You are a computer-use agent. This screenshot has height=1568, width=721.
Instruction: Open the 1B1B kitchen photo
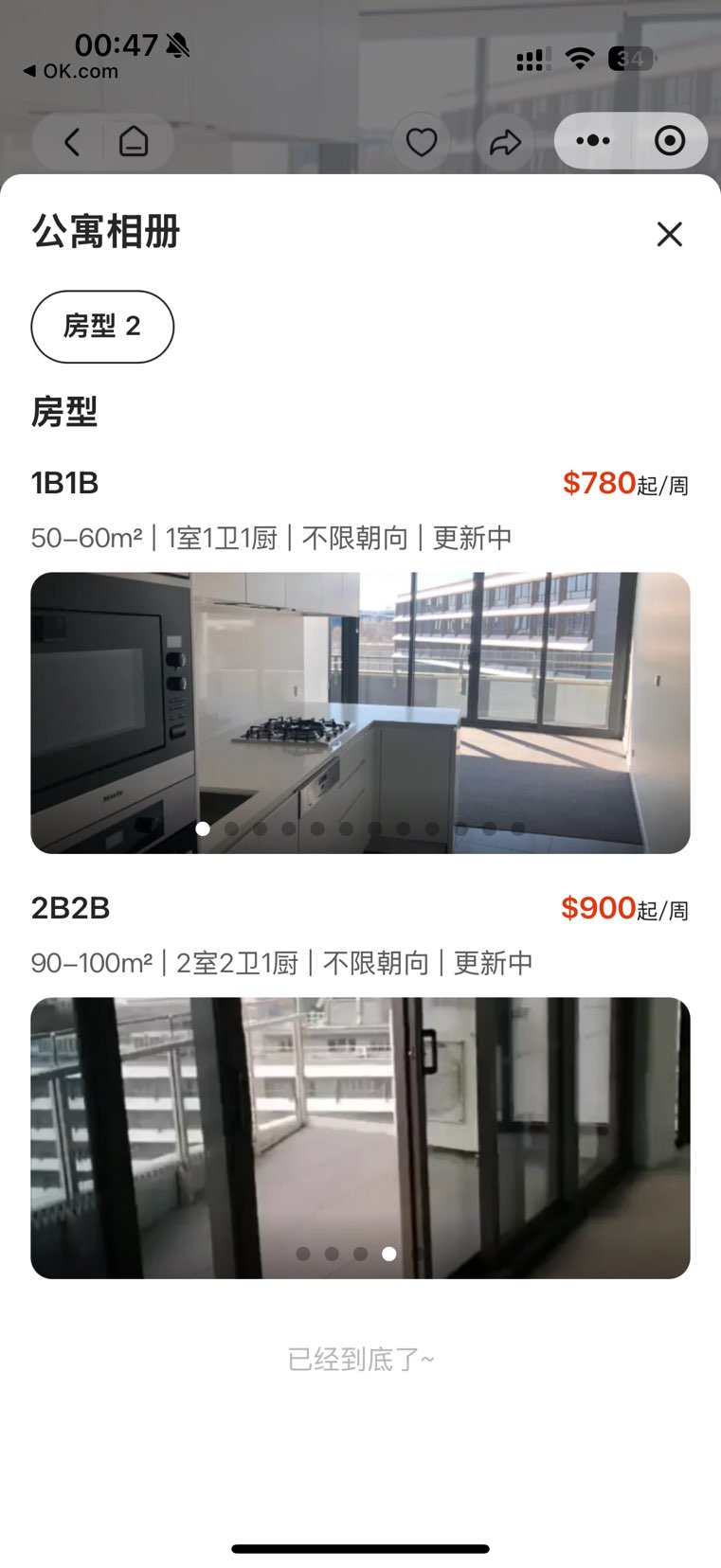(360, 712)
